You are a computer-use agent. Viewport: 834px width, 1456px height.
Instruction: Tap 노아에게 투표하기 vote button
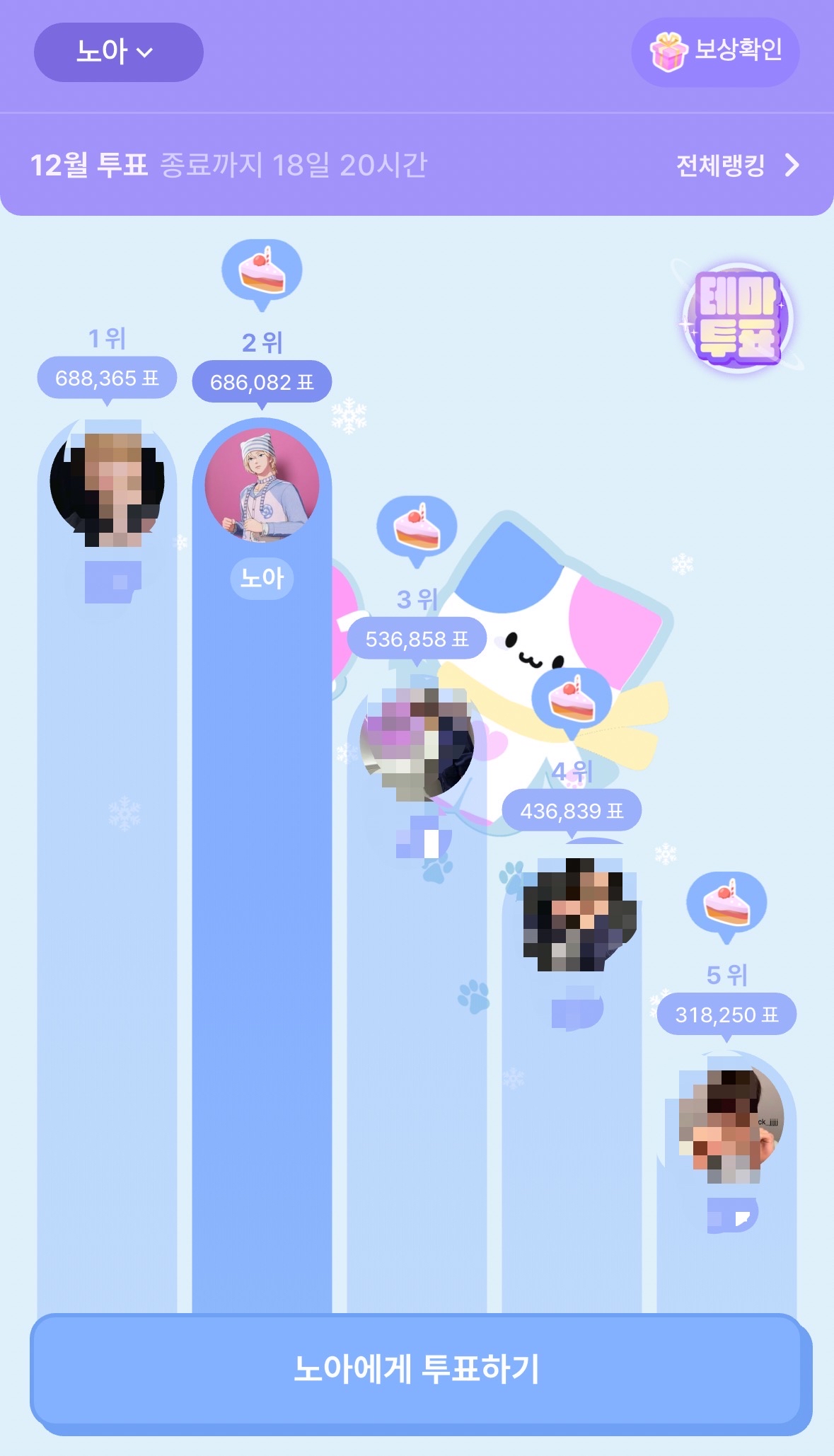[417, 1369]
